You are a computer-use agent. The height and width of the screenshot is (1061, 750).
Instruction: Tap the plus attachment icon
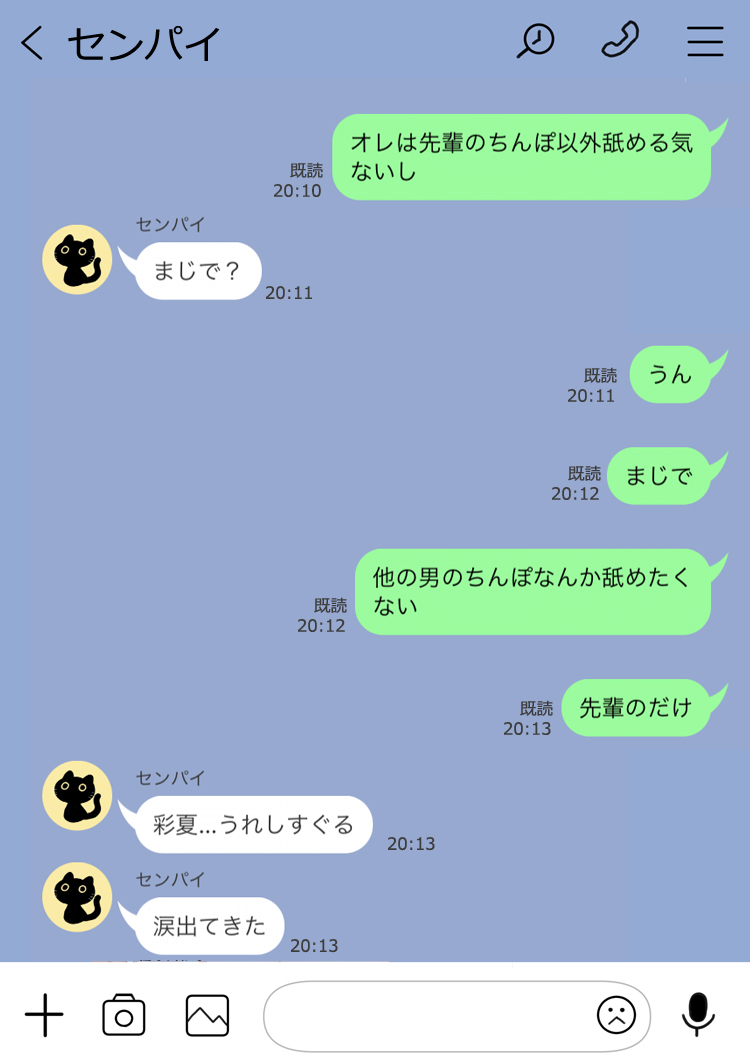click(44, 1016)
